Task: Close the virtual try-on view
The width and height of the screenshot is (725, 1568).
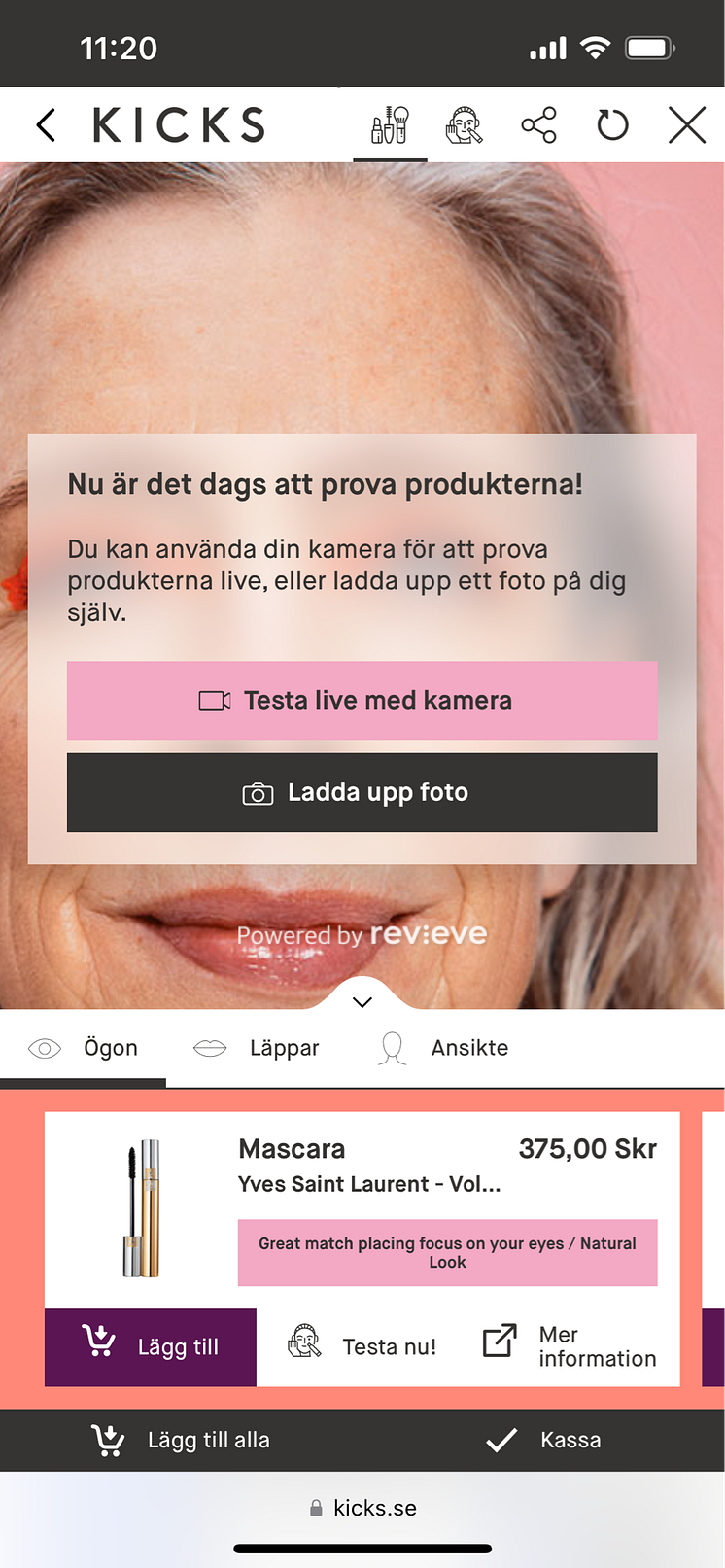Action: click(x=687, y=125)
